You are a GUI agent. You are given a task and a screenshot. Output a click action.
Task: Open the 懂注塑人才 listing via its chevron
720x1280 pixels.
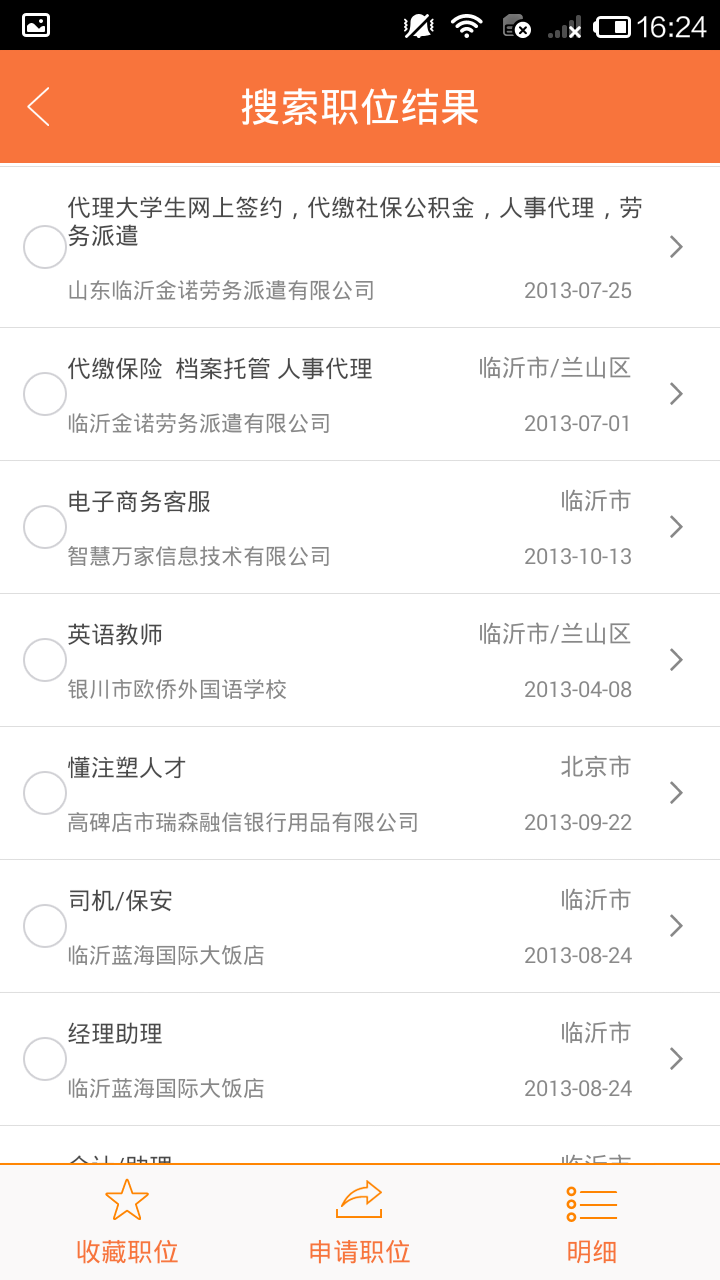tap(675, 792)
